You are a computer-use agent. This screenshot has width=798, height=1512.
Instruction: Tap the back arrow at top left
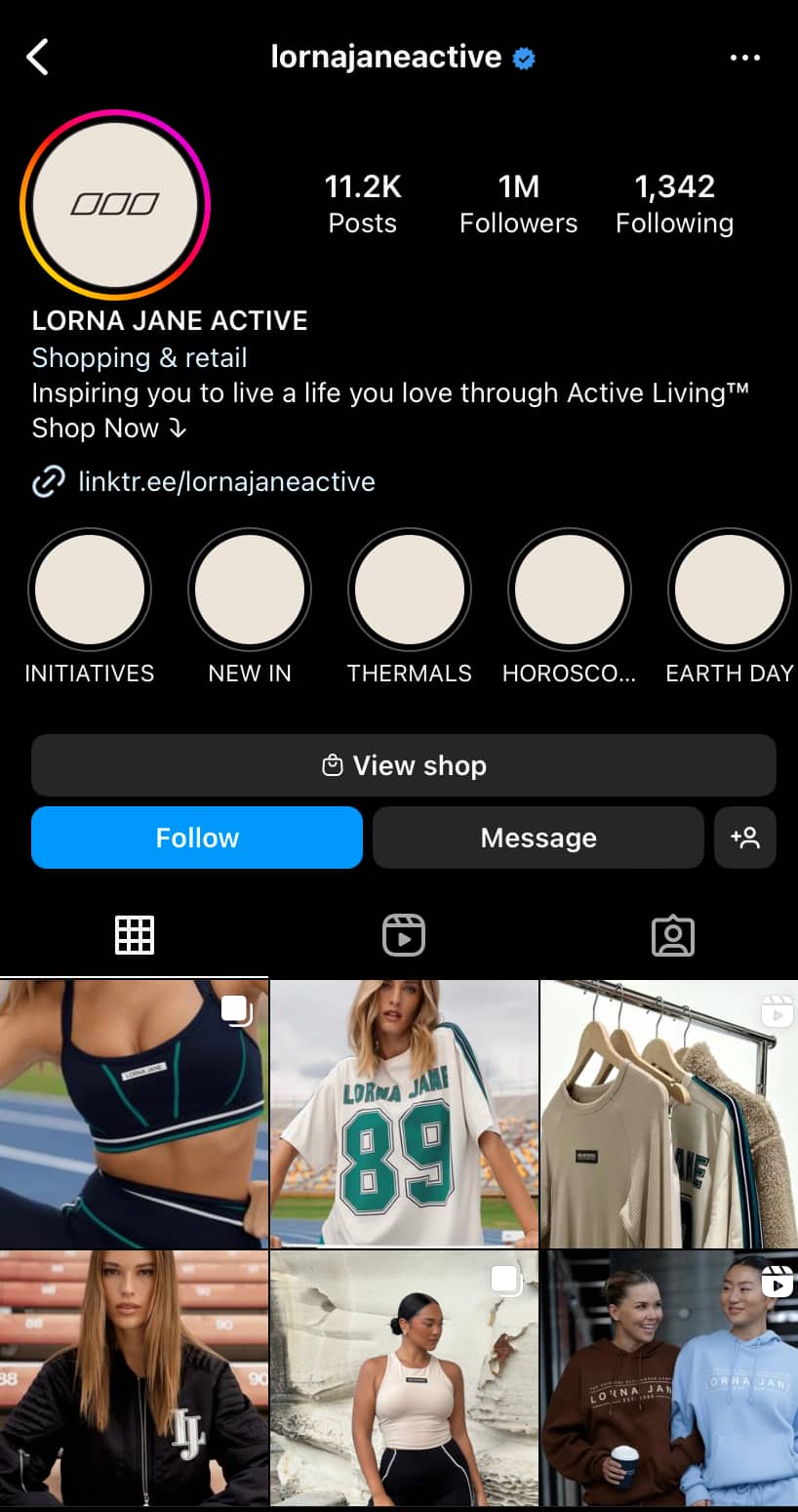(37, 57)
